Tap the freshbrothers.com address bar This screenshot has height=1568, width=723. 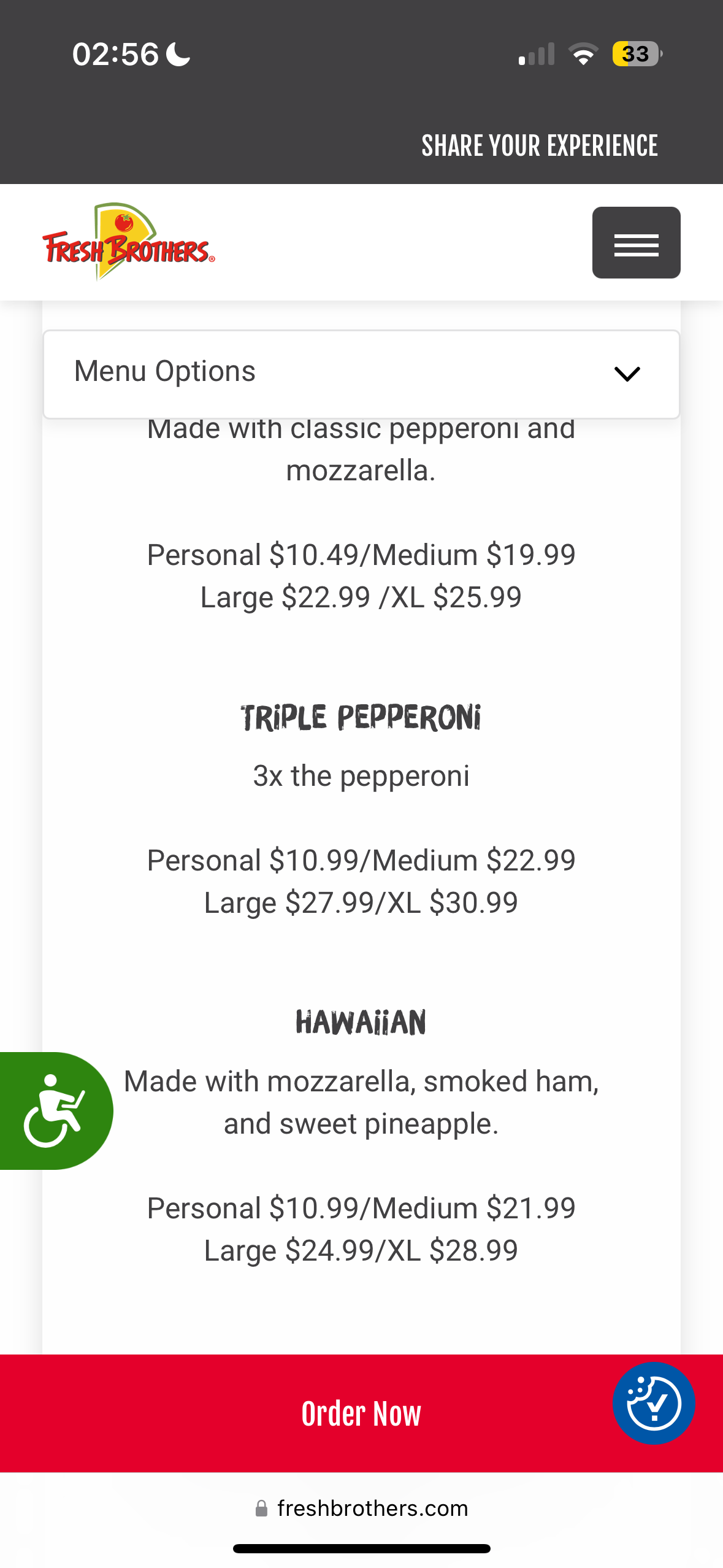(361, 1508)
